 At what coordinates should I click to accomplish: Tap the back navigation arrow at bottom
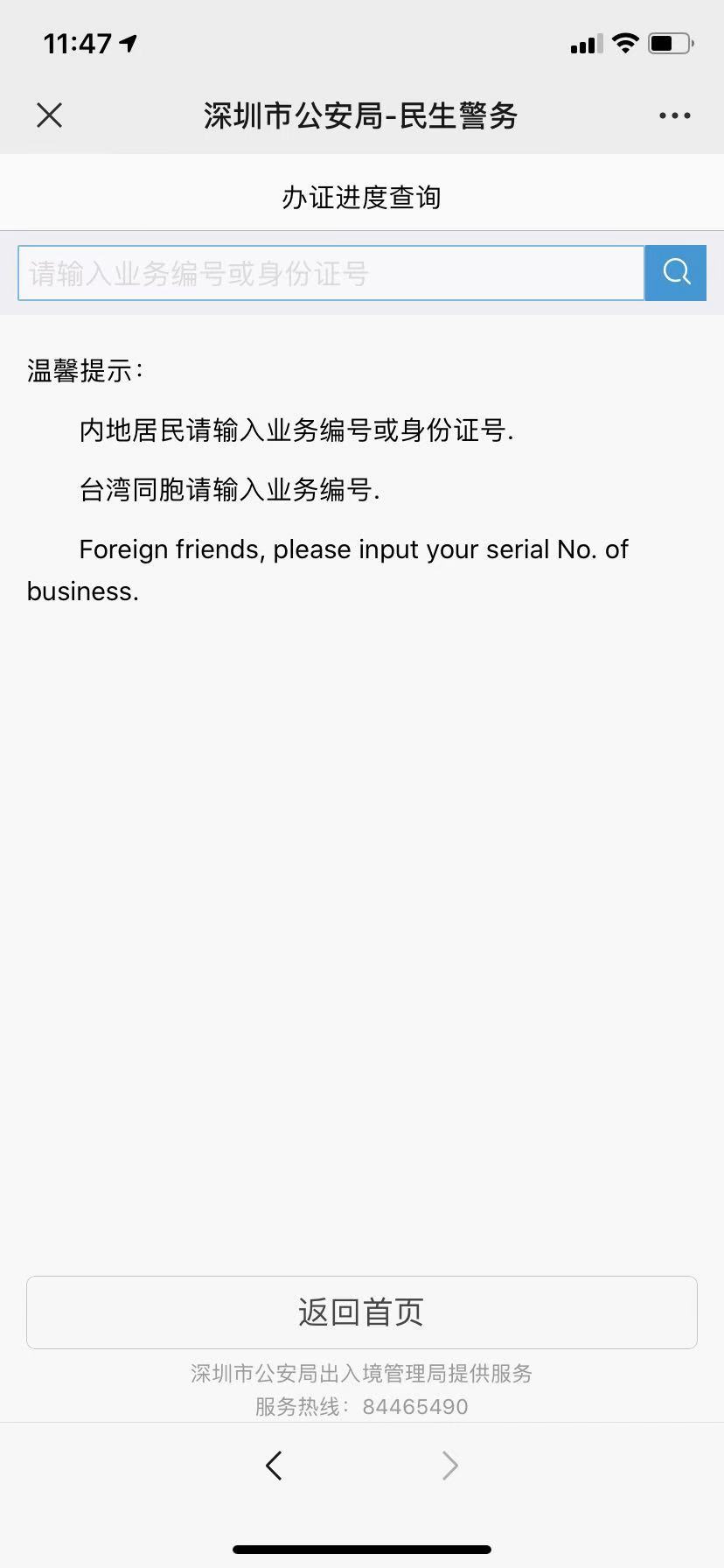click(x=274, y=1465)
